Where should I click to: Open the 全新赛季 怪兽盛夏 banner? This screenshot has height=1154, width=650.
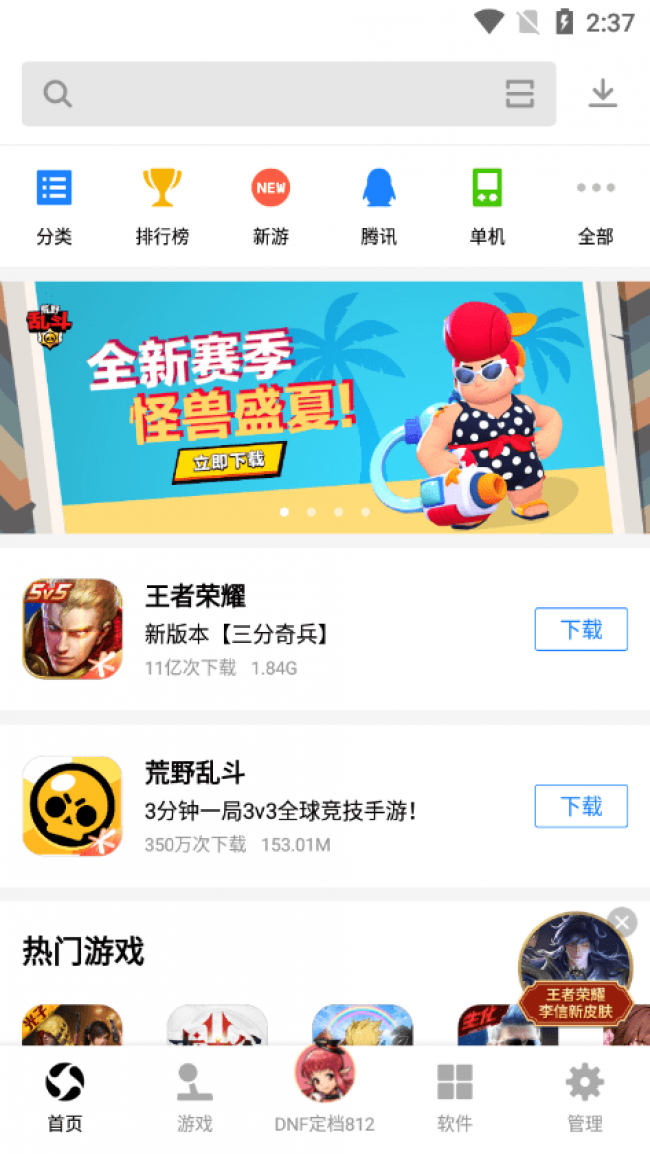click(325, 405)
